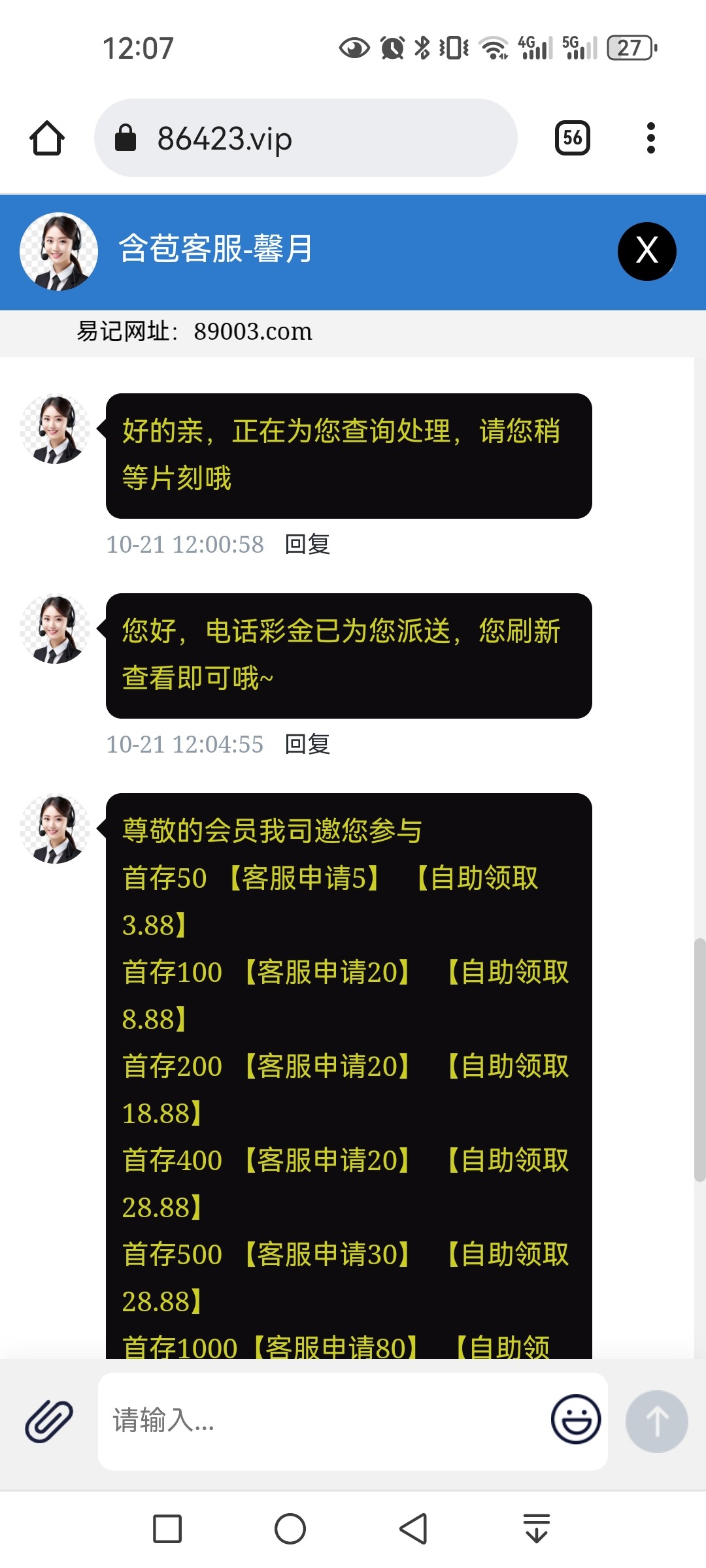Reply to the 12:00:58 message
706x1568 pixels.
pyautogui.click(x=307, y=544)
